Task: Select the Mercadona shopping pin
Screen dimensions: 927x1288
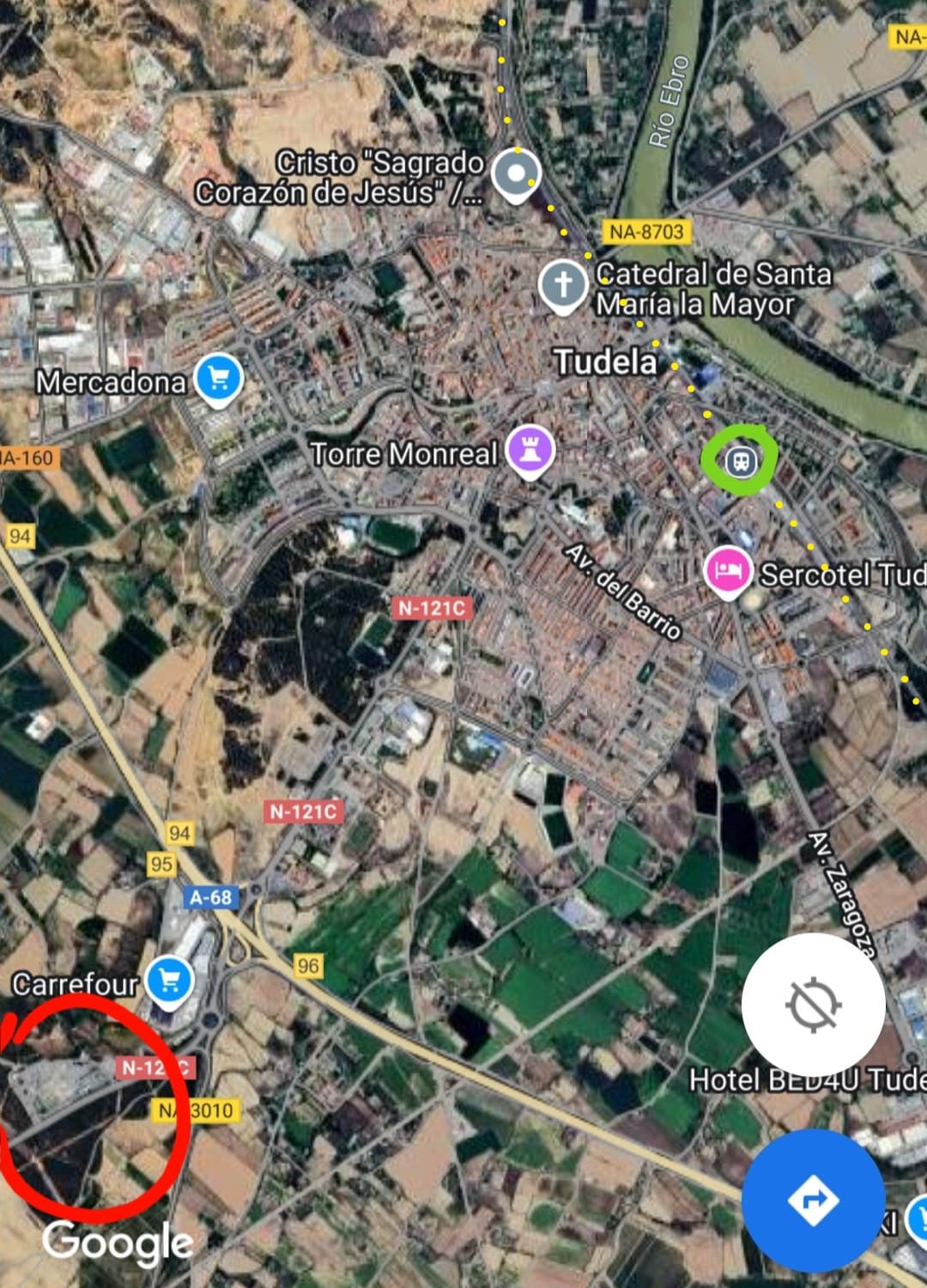Action: pyautogui.click(x=218, y=378)
